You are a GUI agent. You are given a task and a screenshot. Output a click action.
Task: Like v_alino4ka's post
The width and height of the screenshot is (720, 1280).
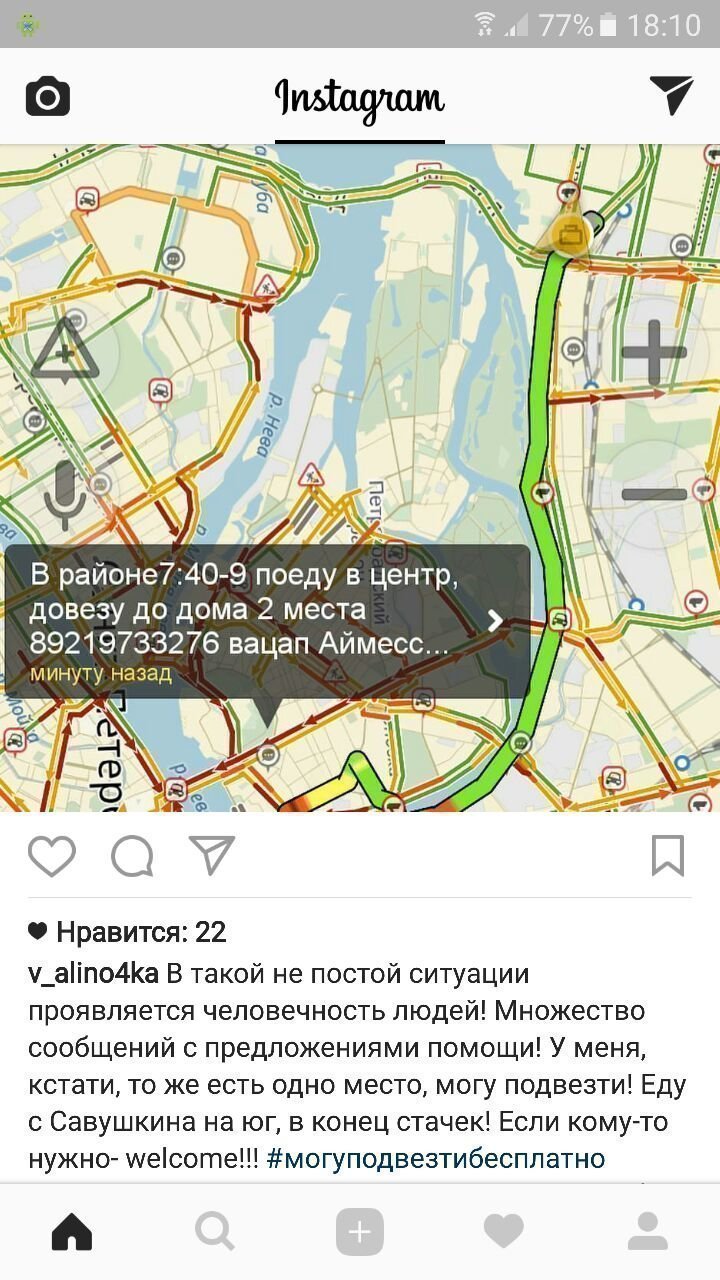[52, 856]
